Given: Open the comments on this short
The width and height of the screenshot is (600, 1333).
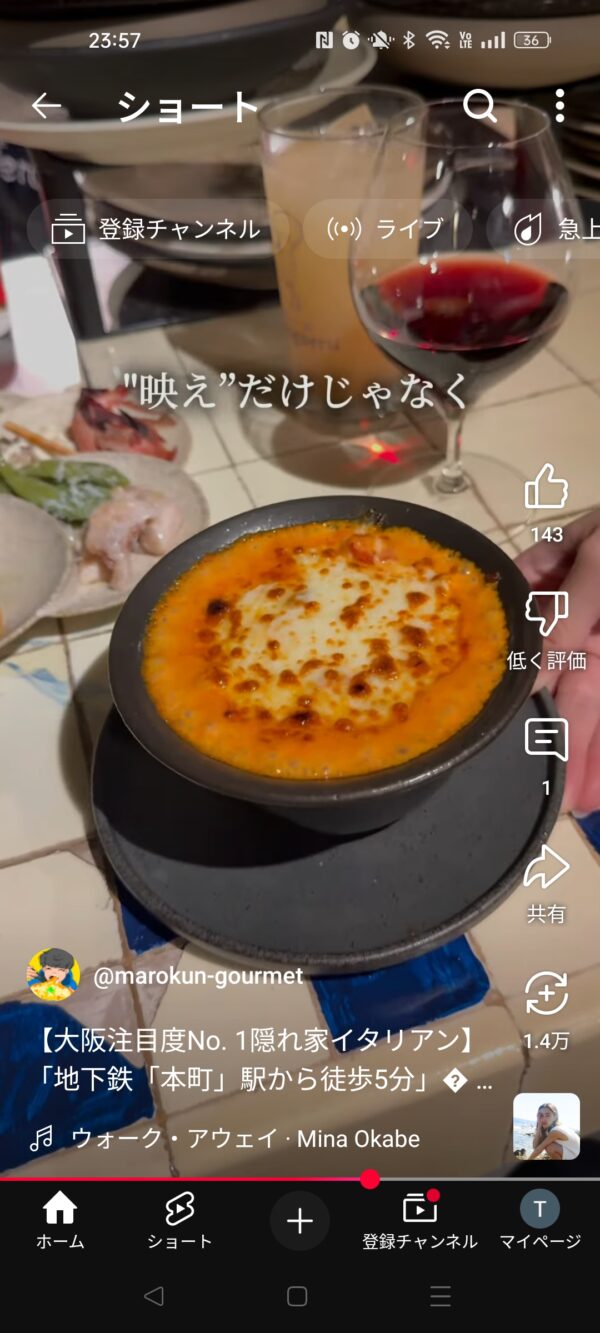Looking at the screenshot, I should (x=546, y=741).
